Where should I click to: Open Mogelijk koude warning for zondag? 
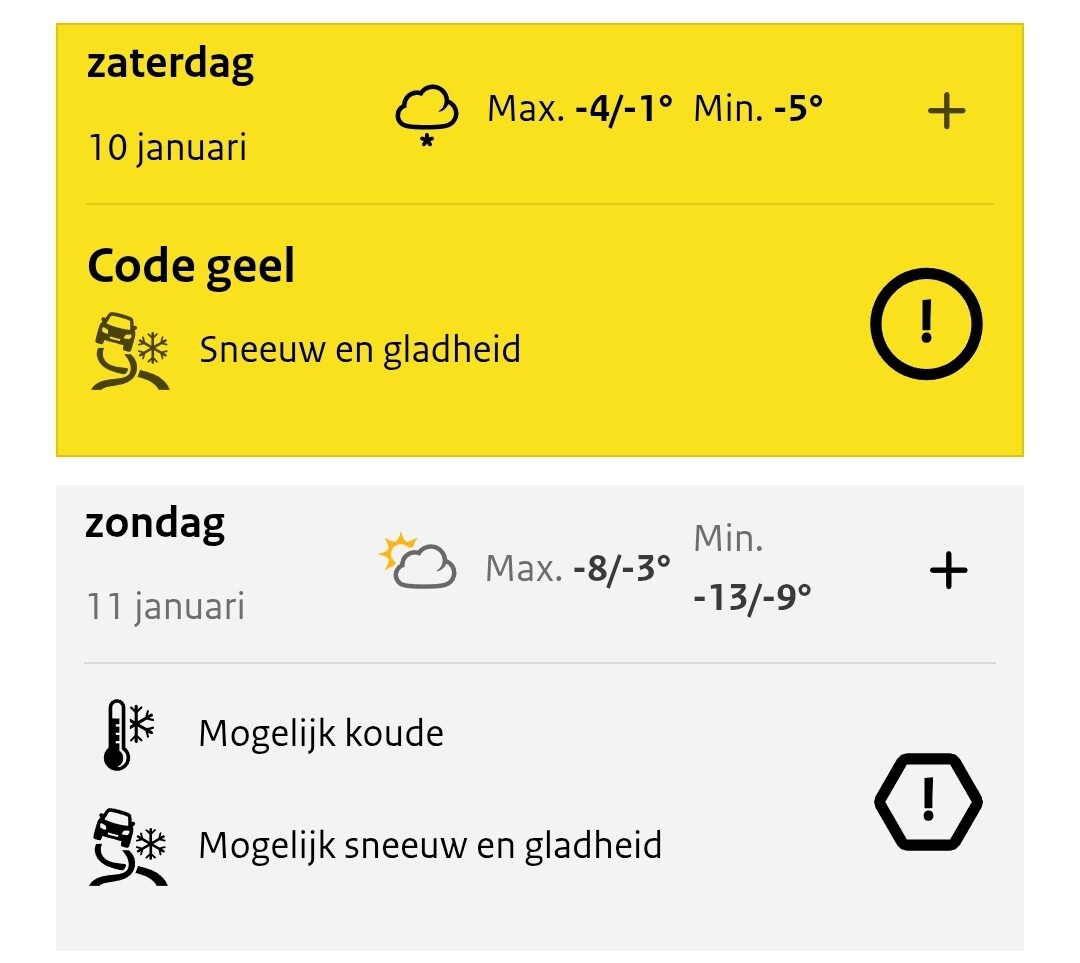pyautogui.click(x=321, y=733)
